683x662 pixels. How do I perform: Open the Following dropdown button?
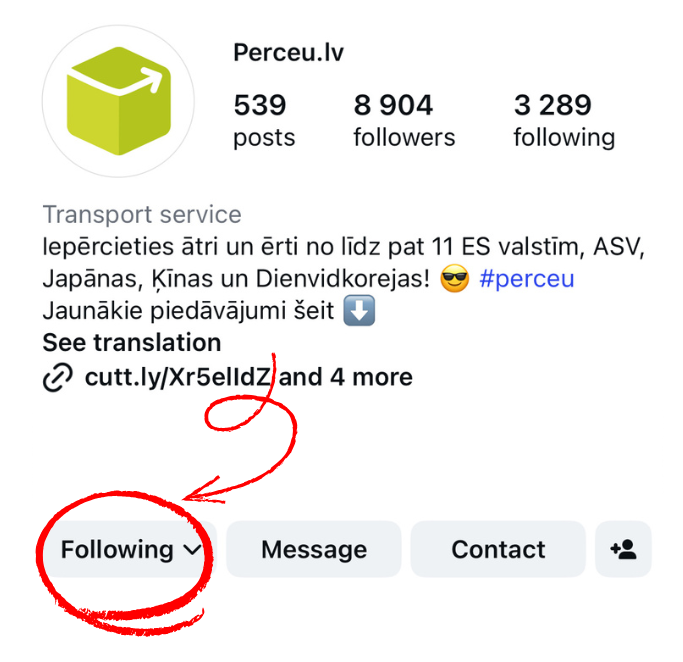point(130,549)
